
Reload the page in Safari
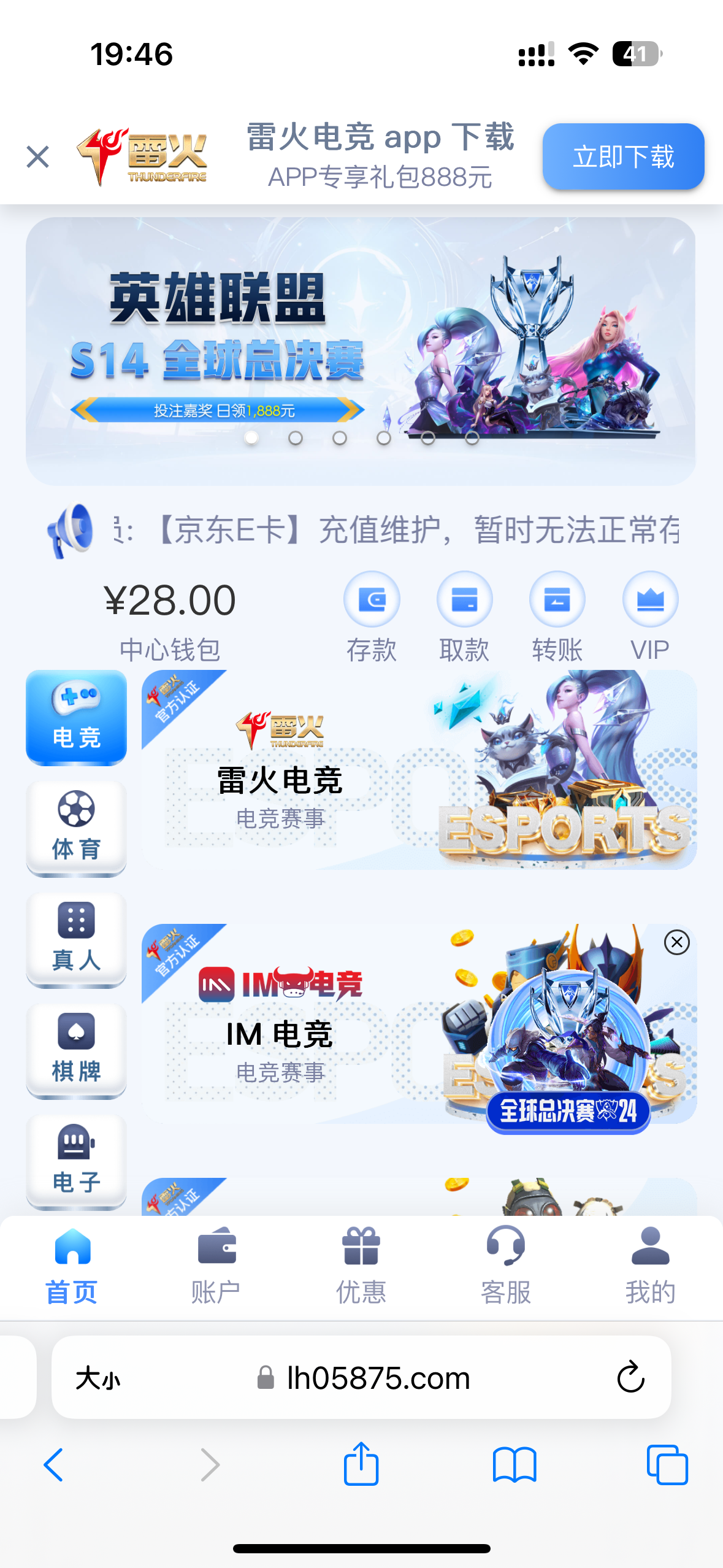630,1378
